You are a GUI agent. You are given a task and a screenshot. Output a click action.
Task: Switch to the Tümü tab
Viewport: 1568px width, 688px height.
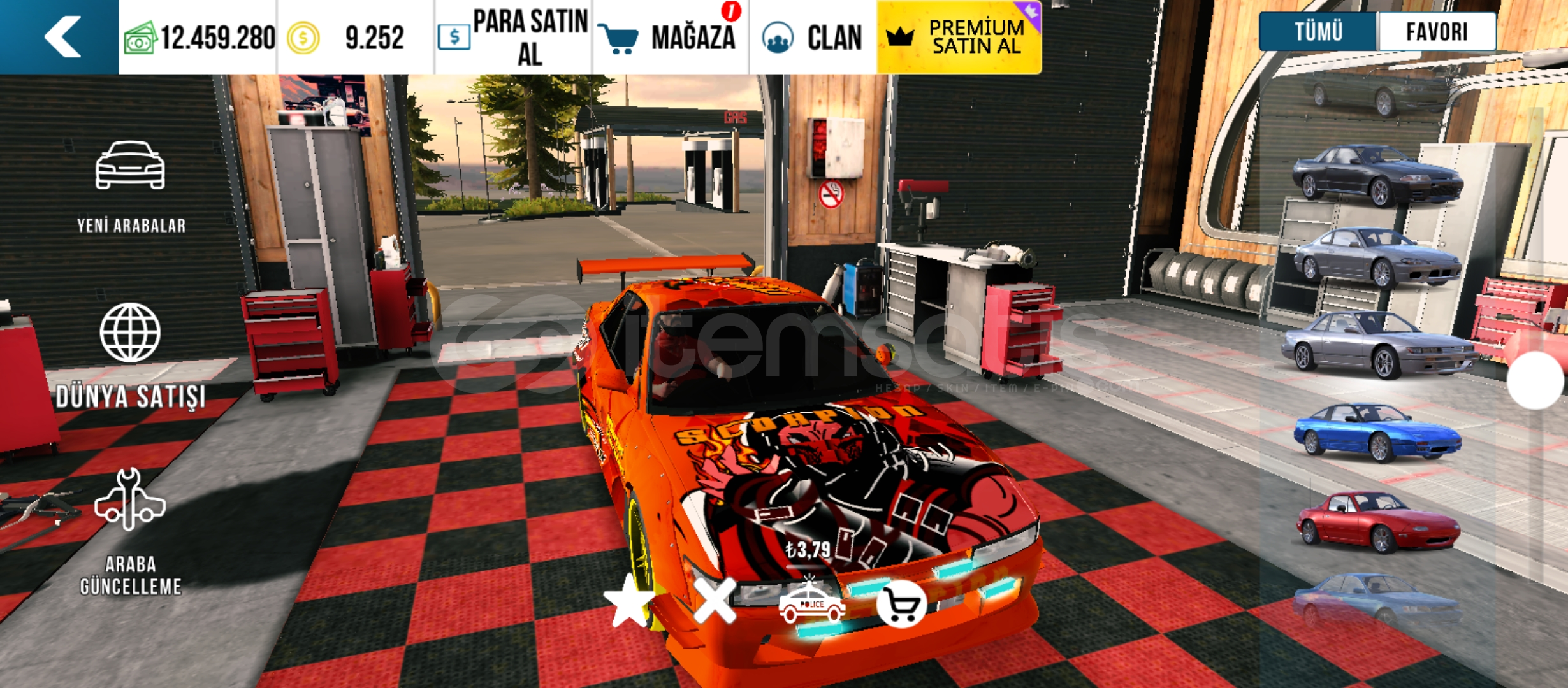click(1318, 31)
